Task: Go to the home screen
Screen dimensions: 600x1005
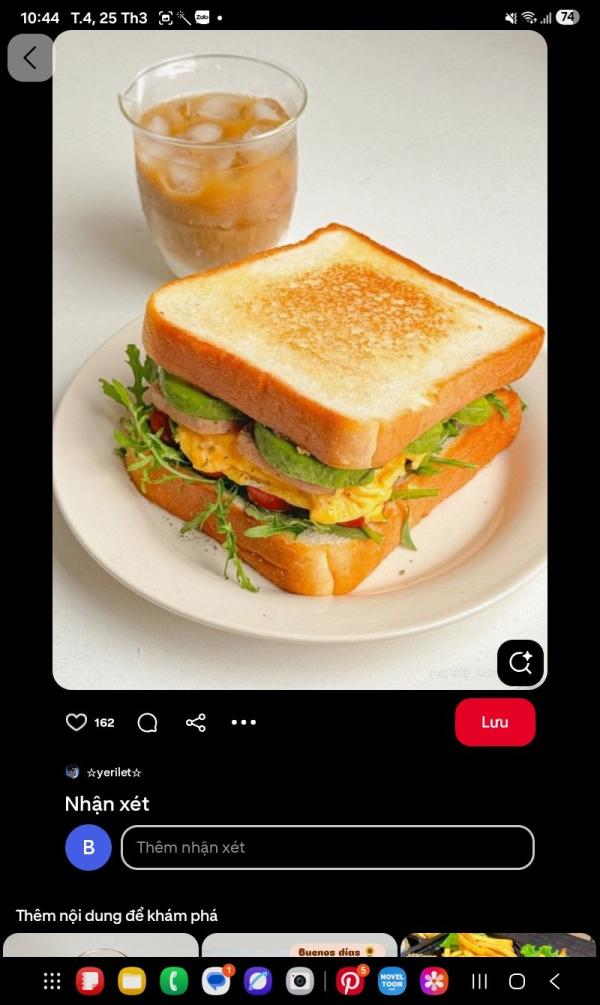Action: (x=517, y=981)
